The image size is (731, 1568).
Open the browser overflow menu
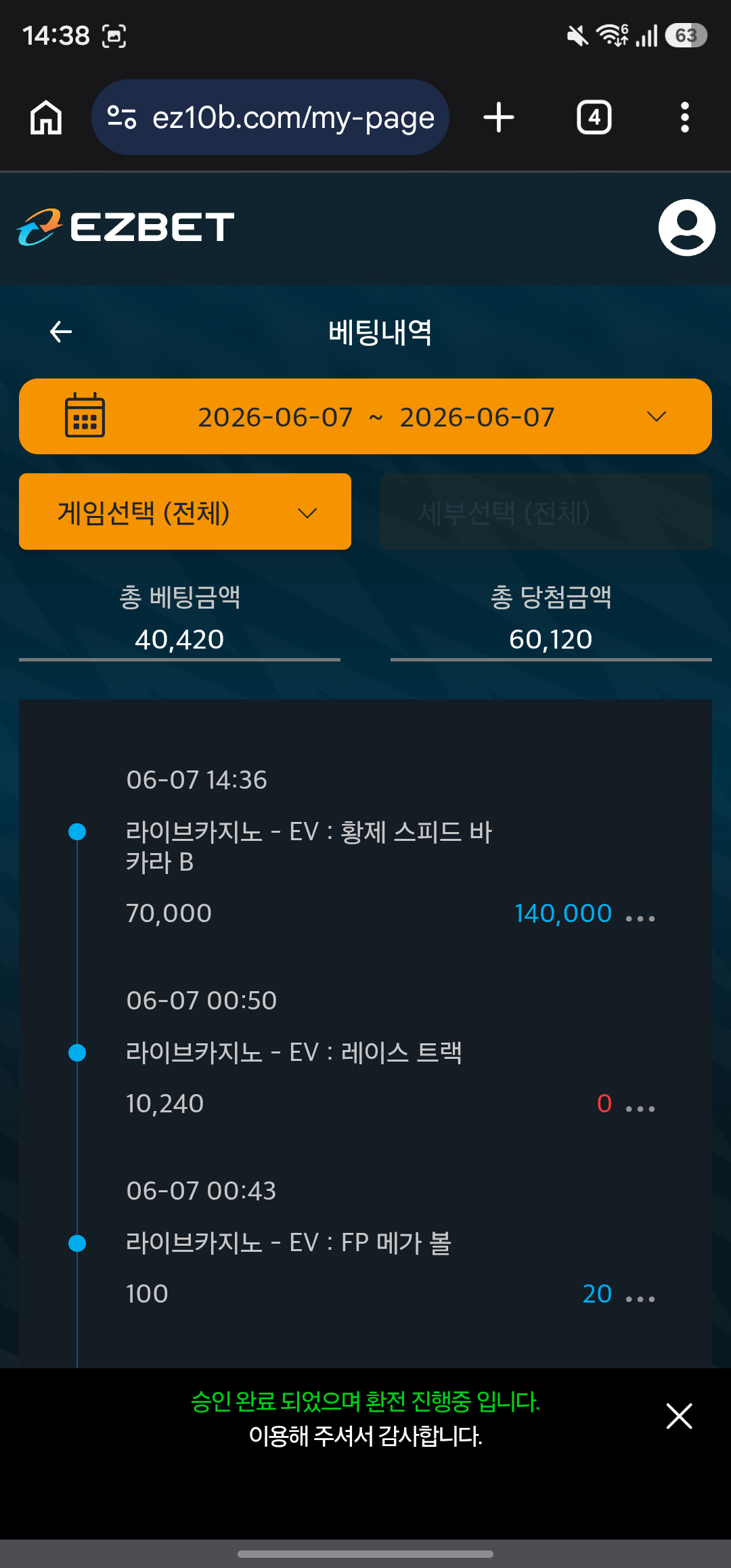[685, 117]
